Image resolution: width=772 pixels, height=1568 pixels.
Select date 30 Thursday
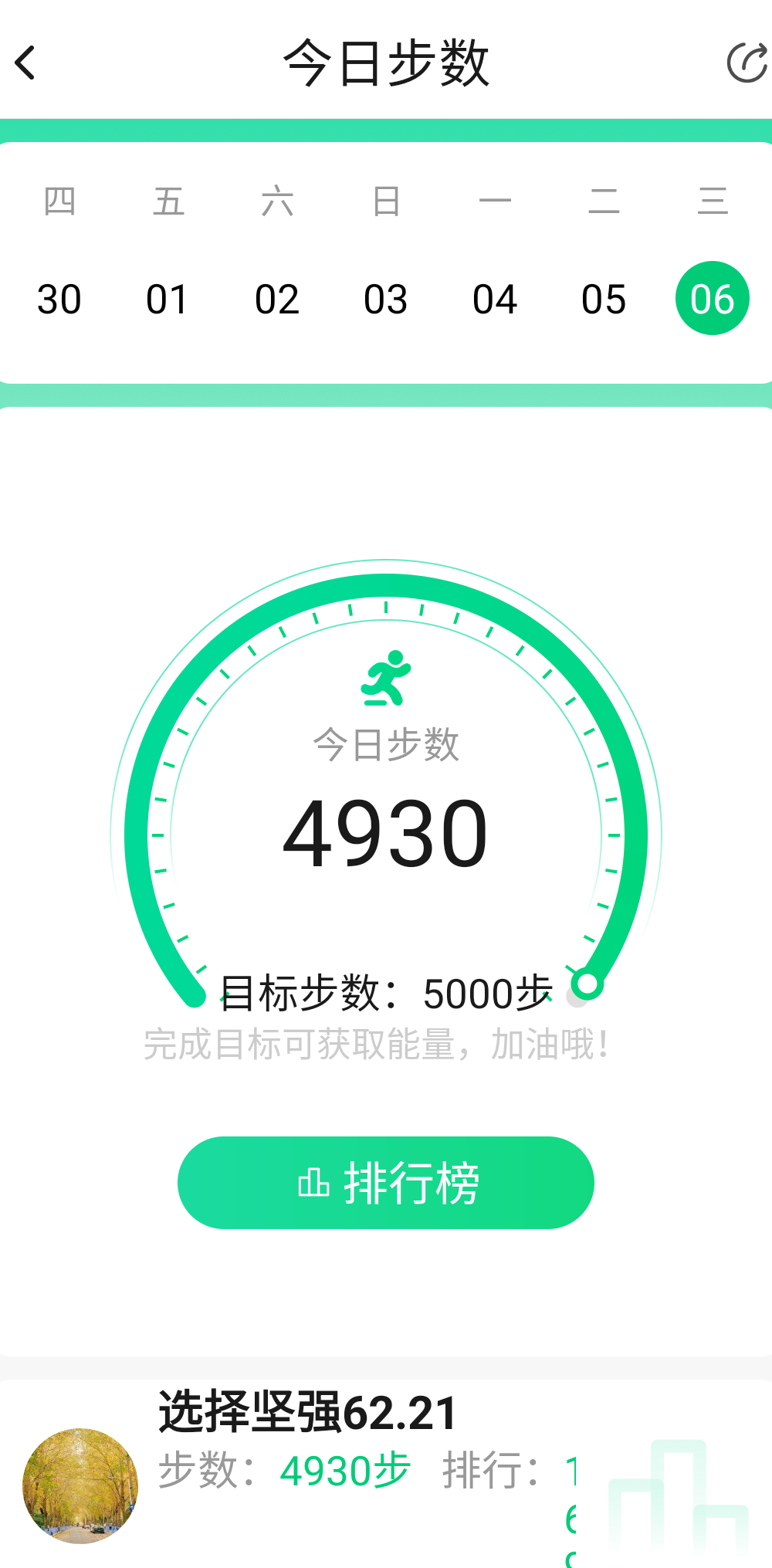click(x=61, y=299)
